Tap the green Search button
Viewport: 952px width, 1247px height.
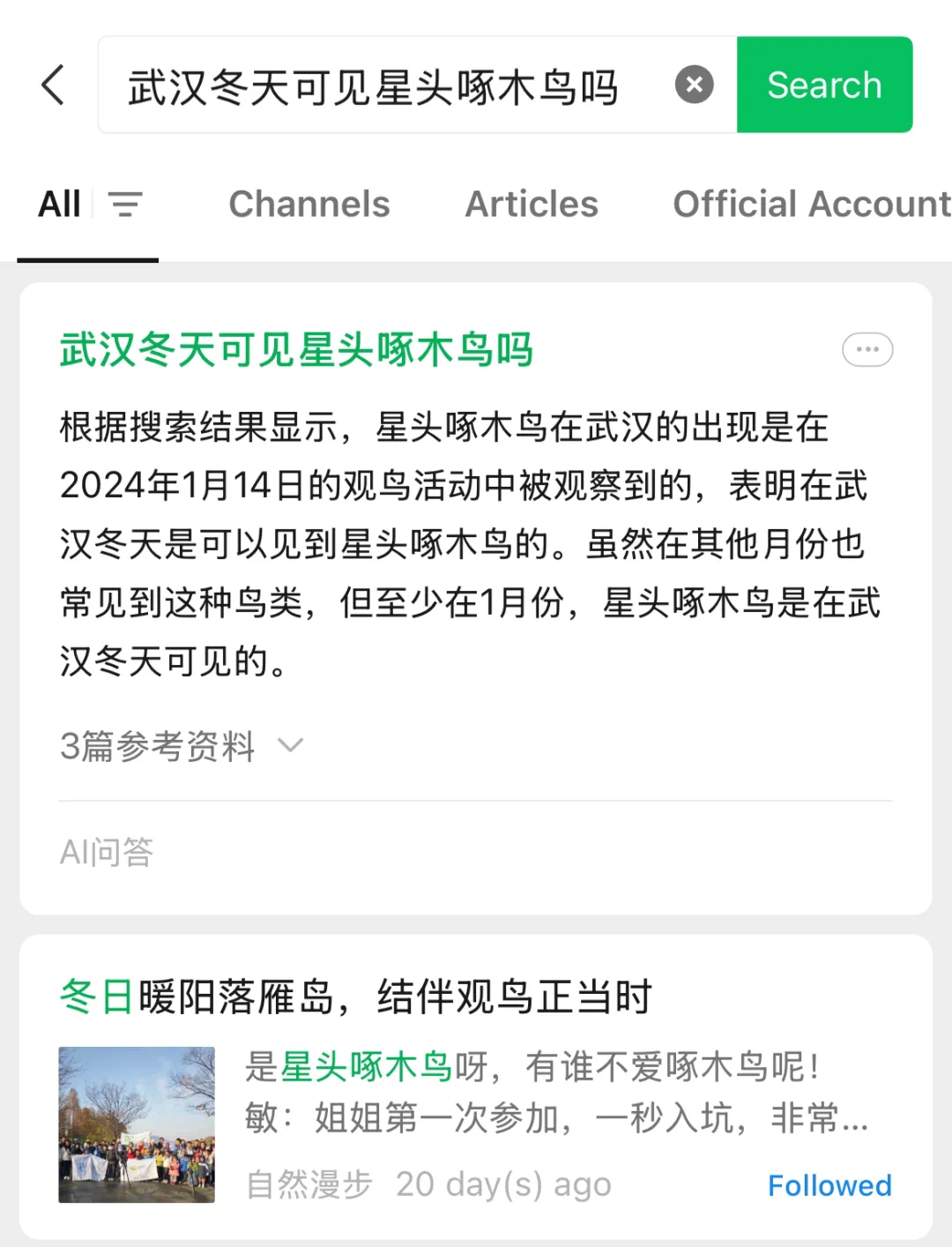(x=824, y=86)
